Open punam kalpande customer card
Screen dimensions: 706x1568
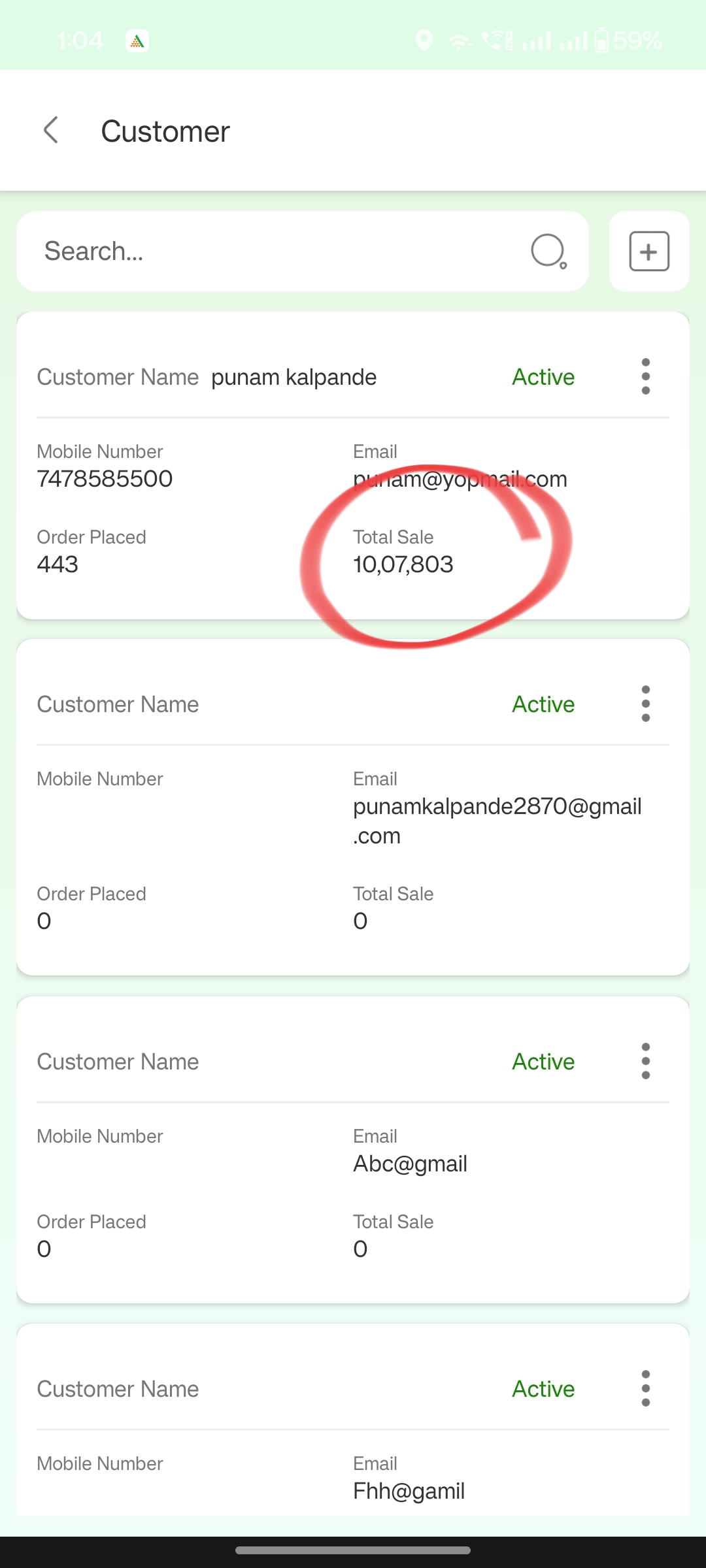353,465
